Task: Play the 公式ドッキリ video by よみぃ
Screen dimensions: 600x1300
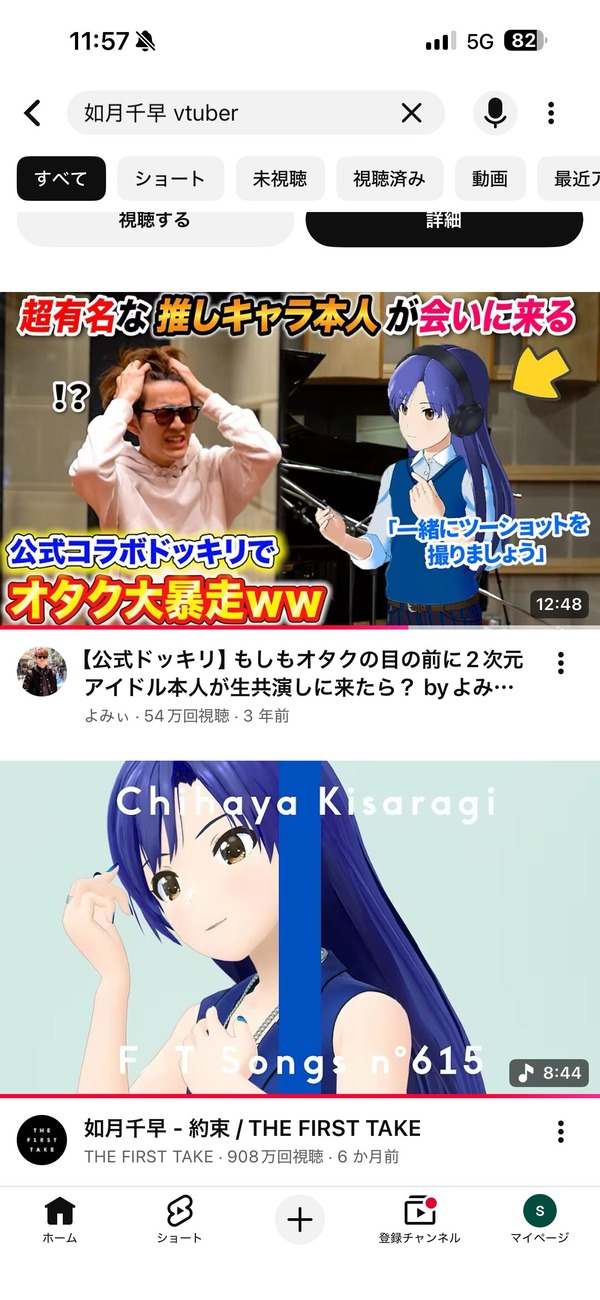Action: coord(300,459)
